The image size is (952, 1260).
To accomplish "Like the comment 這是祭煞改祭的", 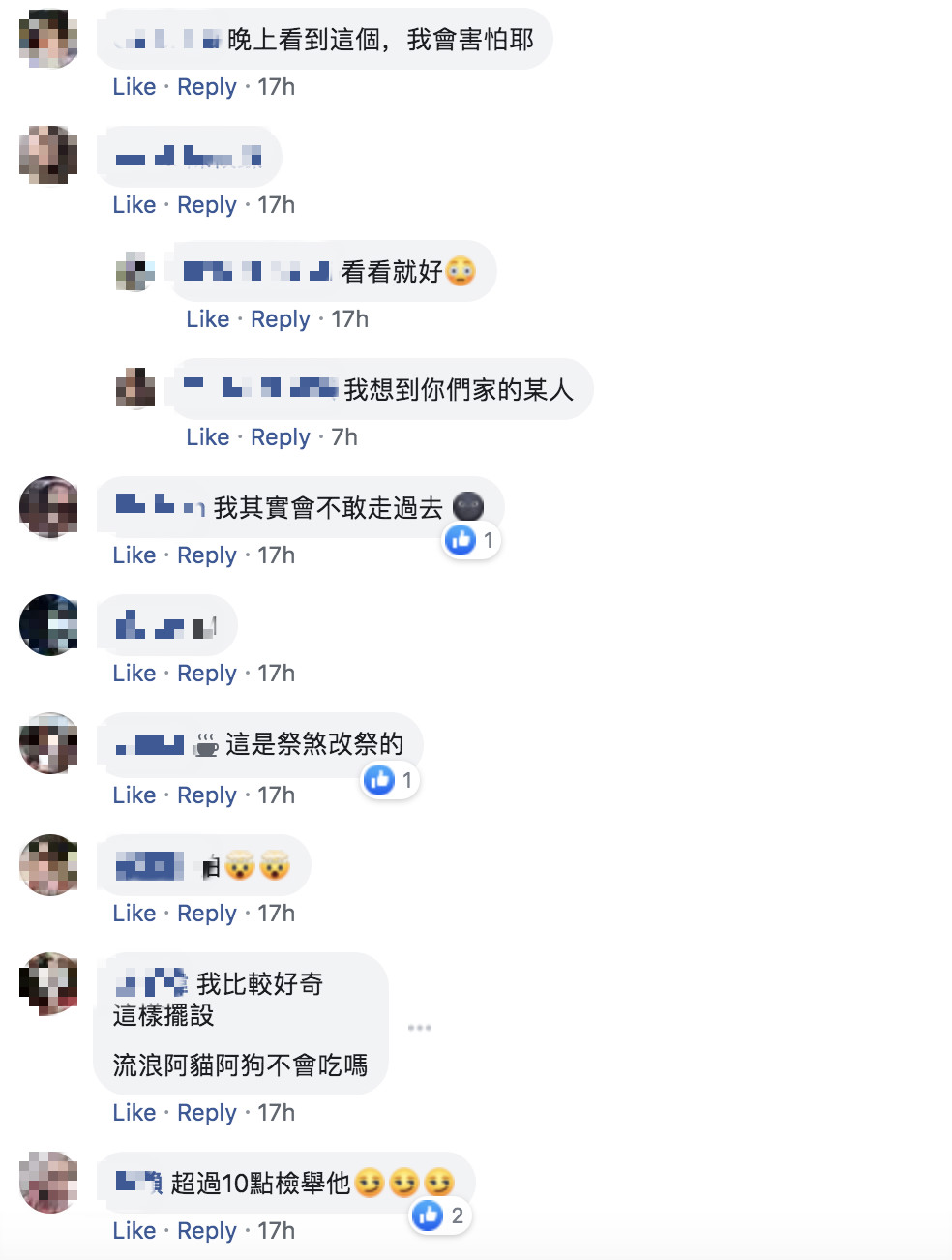I will [134, 795].
